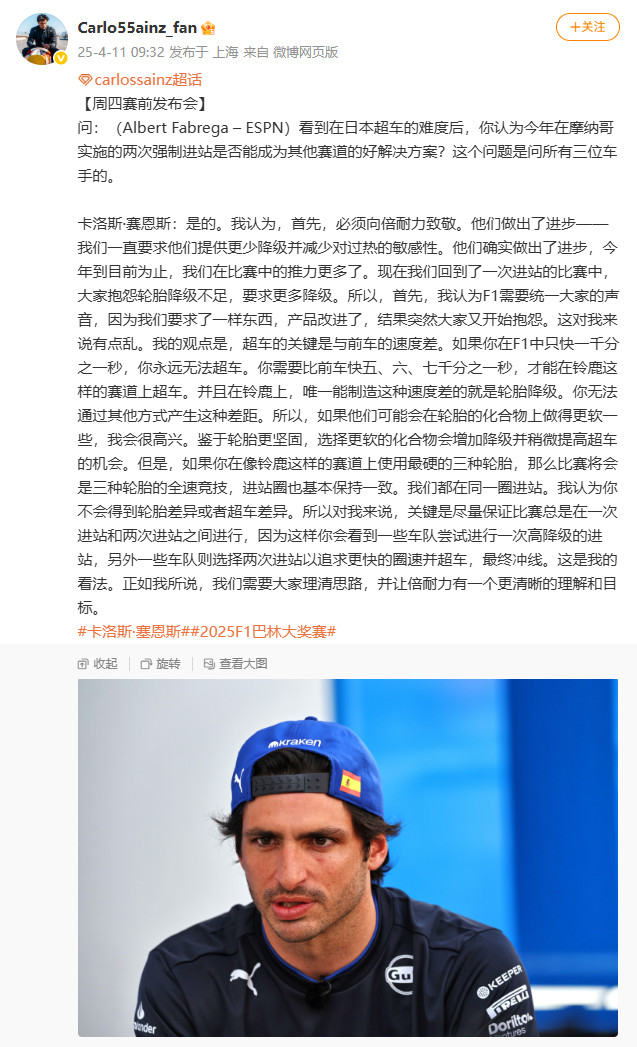
Task: Open the post timestamp 25-4-11 09:32
Action: click(121, 52)
